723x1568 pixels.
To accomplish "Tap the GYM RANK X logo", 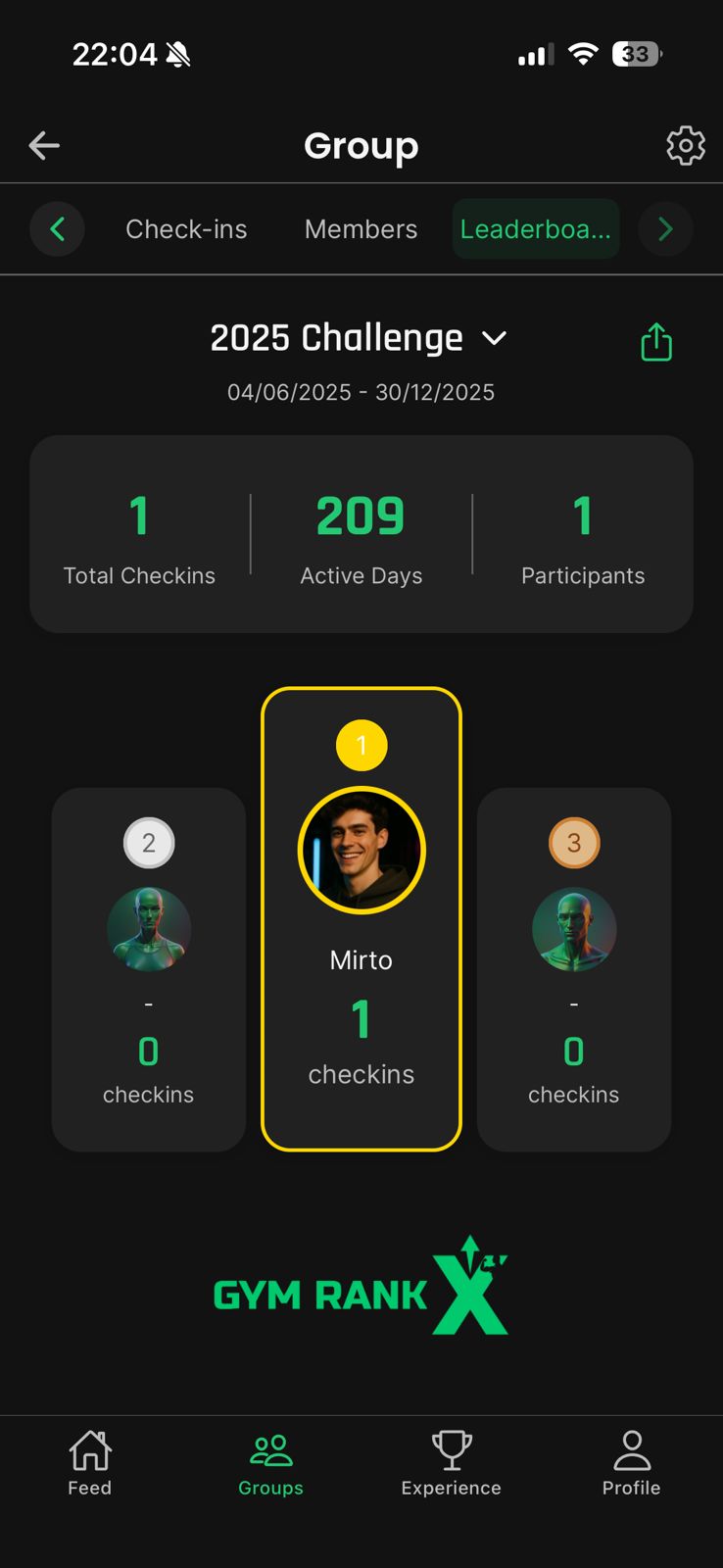I will [x=361, y=1287].
